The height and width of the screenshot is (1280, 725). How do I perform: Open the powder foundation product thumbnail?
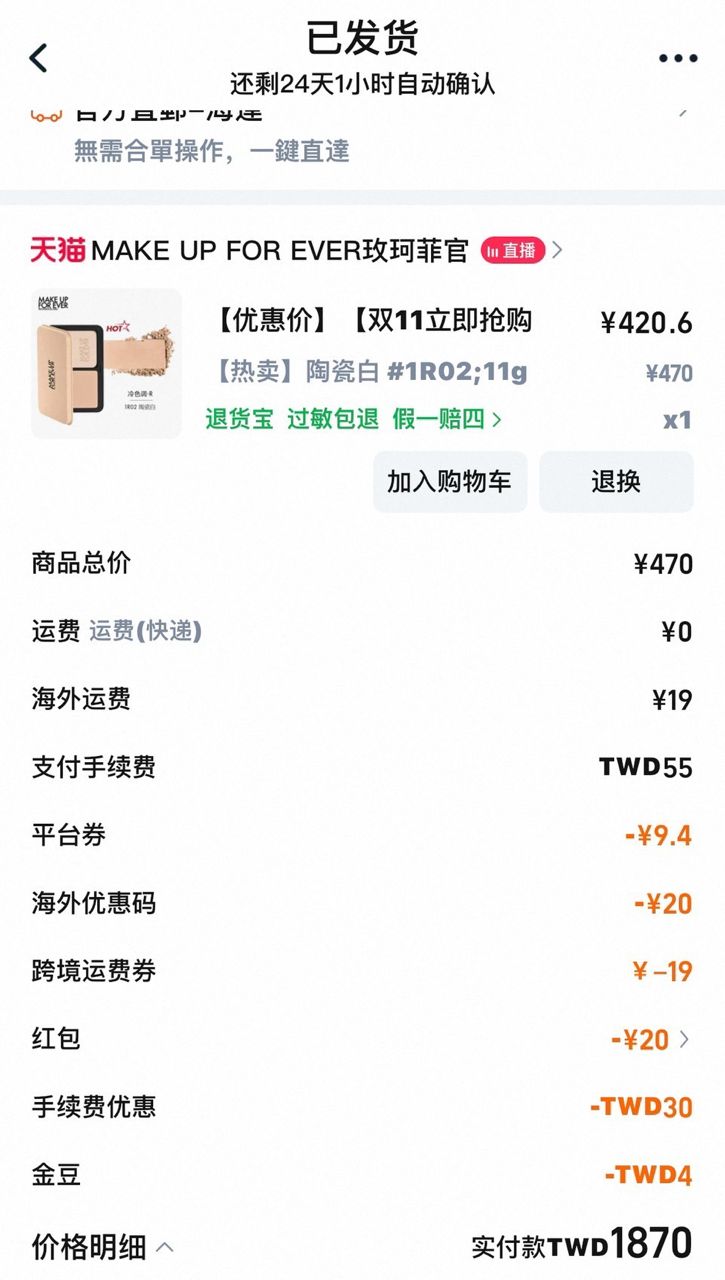(107, 364)
